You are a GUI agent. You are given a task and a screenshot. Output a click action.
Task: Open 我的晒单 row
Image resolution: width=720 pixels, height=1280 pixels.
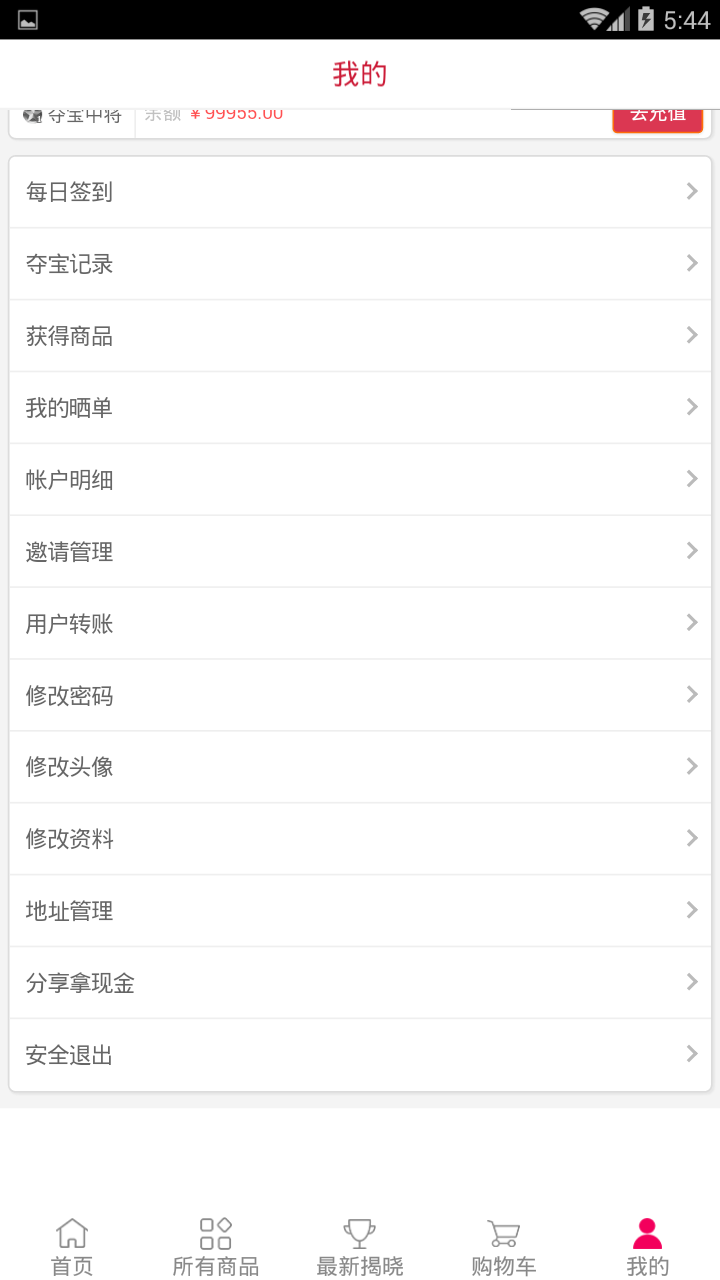[x=360, y=408]
